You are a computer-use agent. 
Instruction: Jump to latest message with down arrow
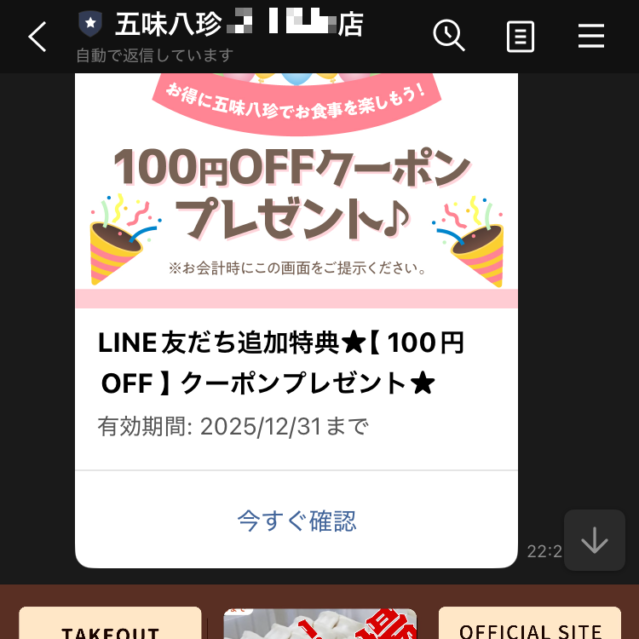(594, 540)
